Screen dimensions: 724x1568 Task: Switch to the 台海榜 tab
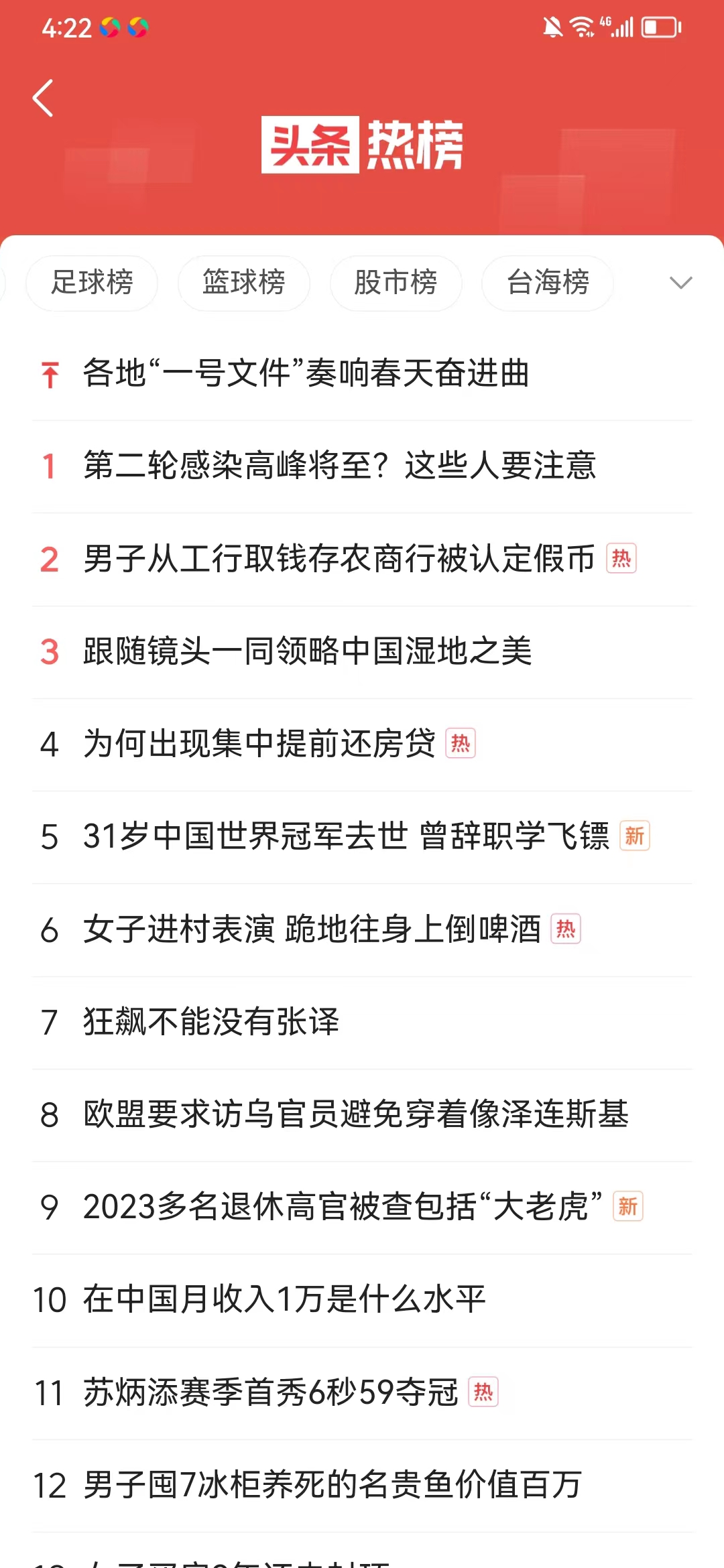[548, 282]
